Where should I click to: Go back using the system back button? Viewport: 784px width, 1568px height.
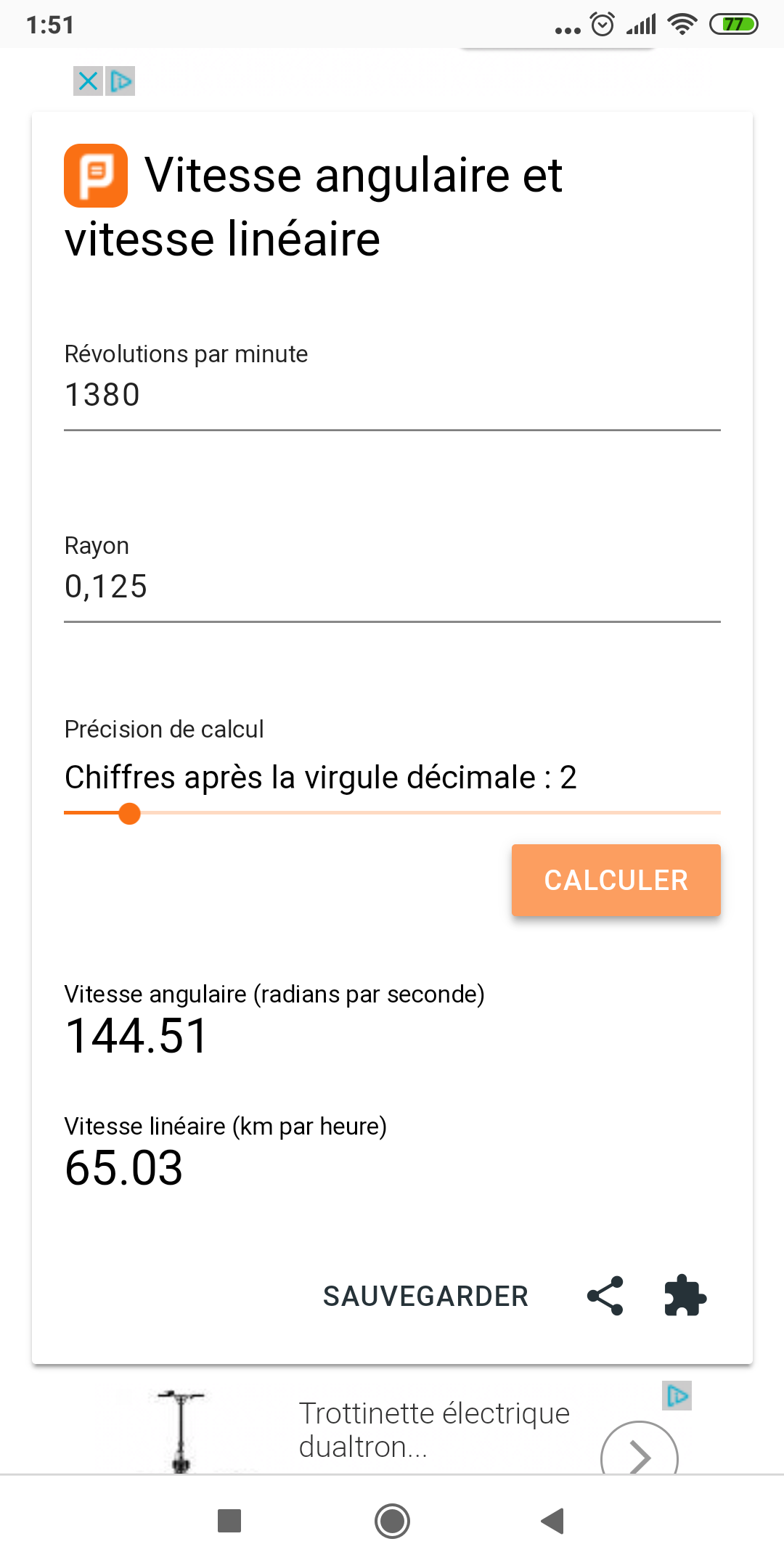point(553,1521)
